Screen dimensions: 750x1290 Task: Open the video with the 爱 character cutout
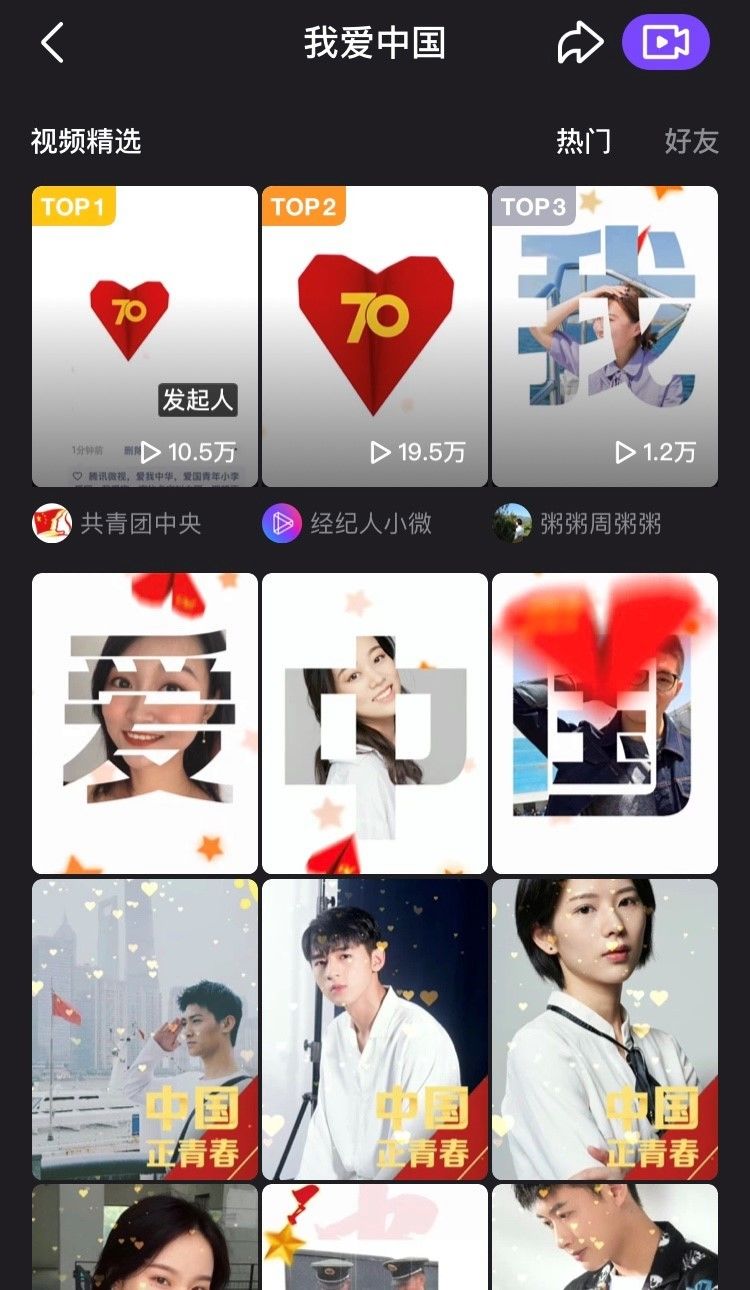pyautogui.click(x=145, y=723)
